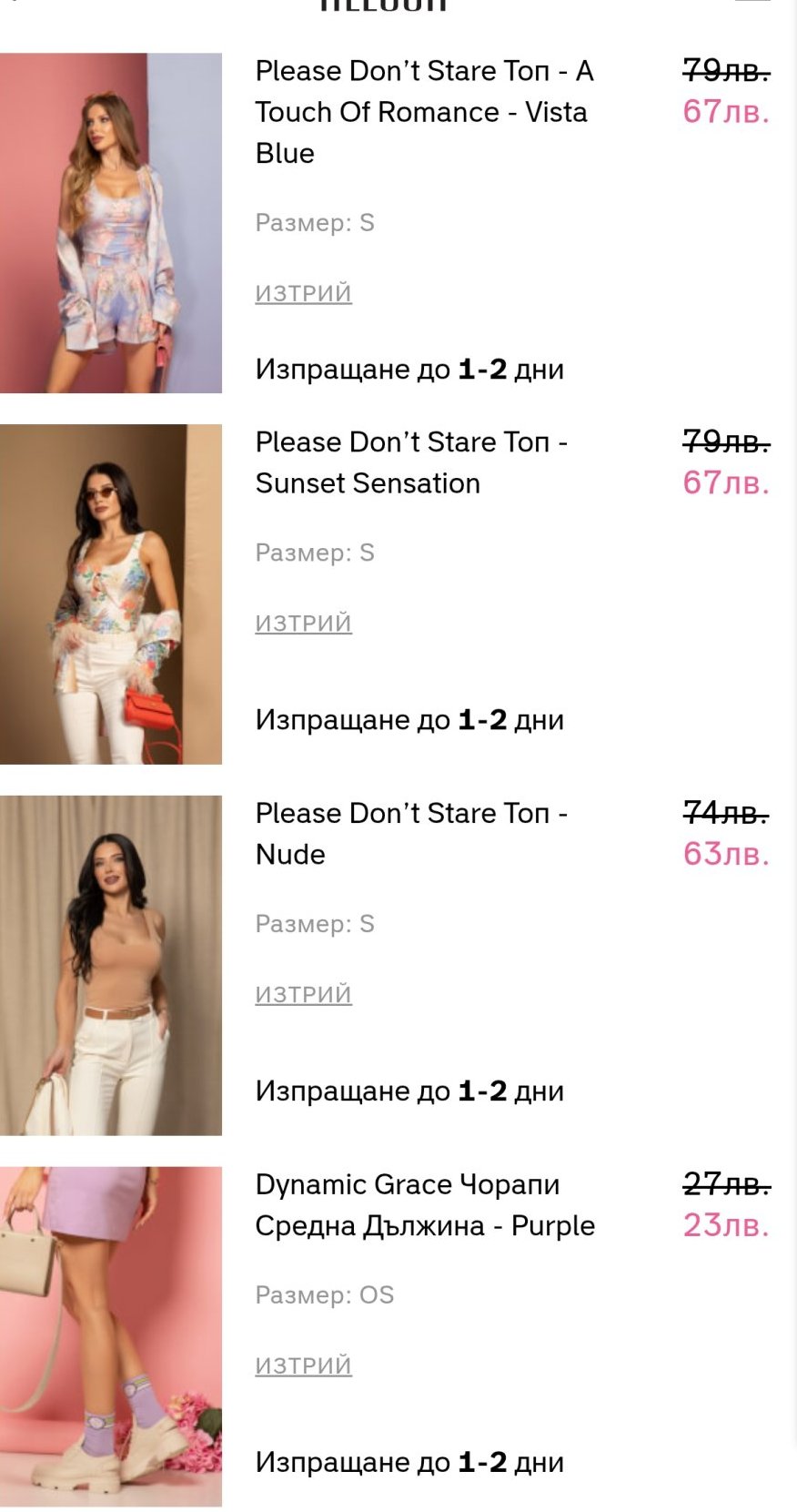View the Dynamic Grace Purple socks image
Viewport: 797px width, 1512px height.
(111, 1336)
